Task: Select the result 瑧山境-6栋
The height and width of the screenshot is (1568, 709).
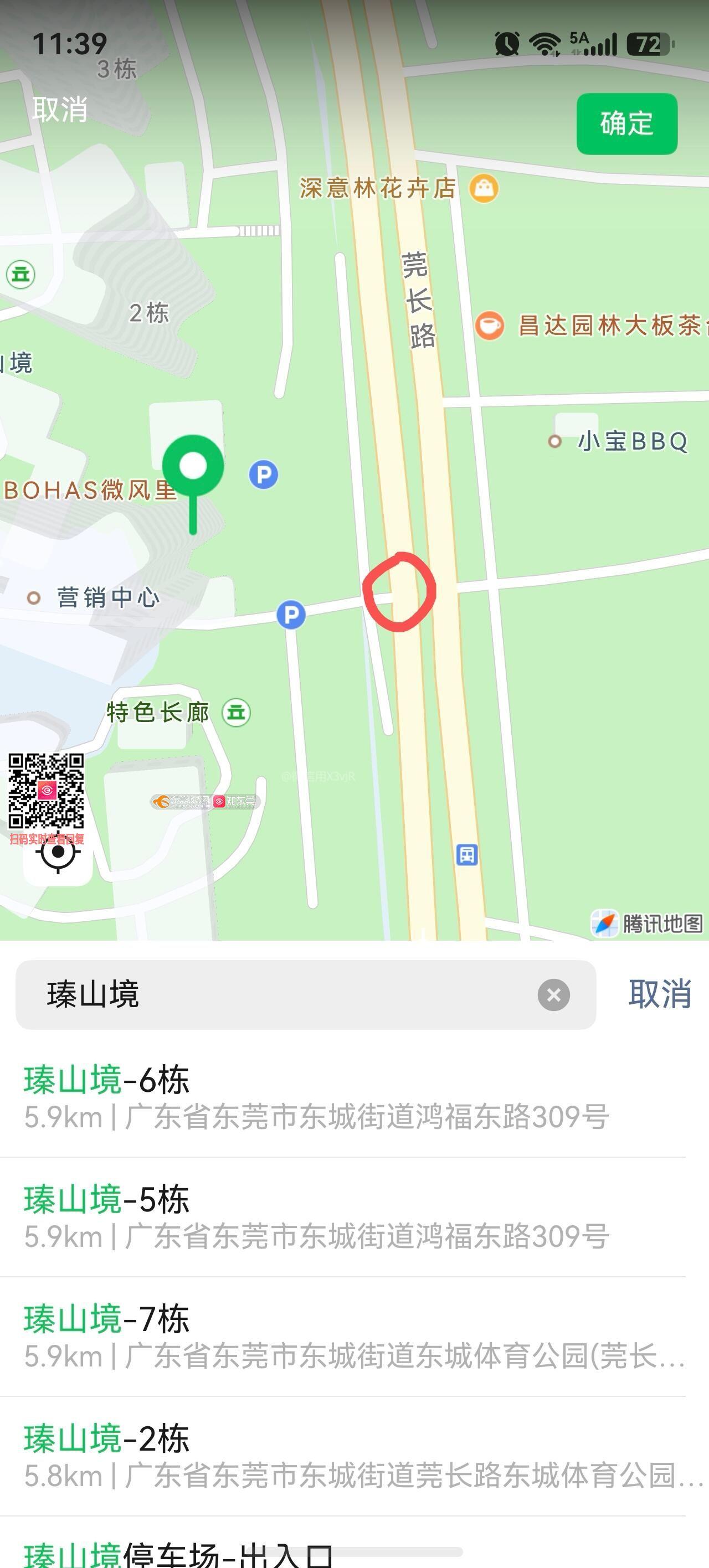Action: point(354,1097)
